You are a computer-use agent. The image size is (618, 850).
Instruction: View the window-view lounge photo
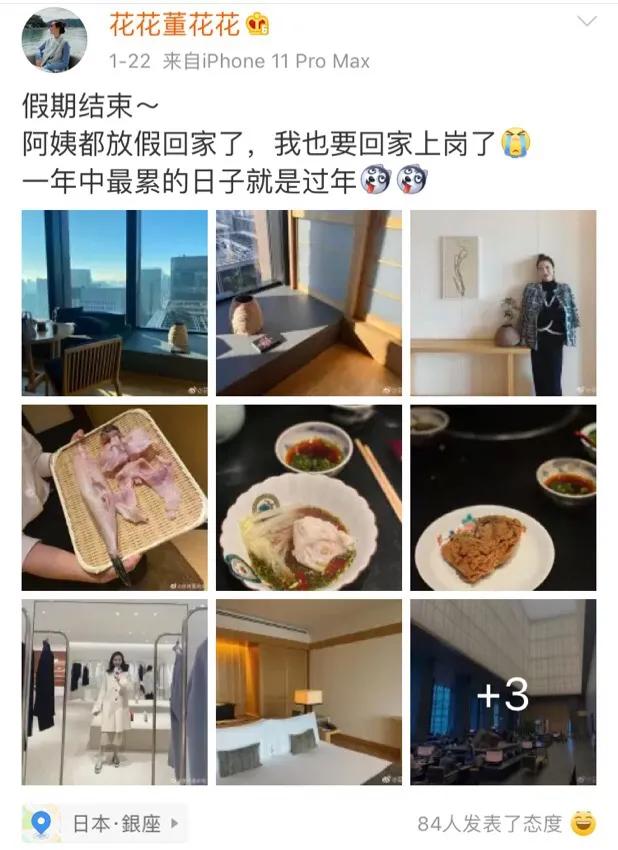[115, 302]
